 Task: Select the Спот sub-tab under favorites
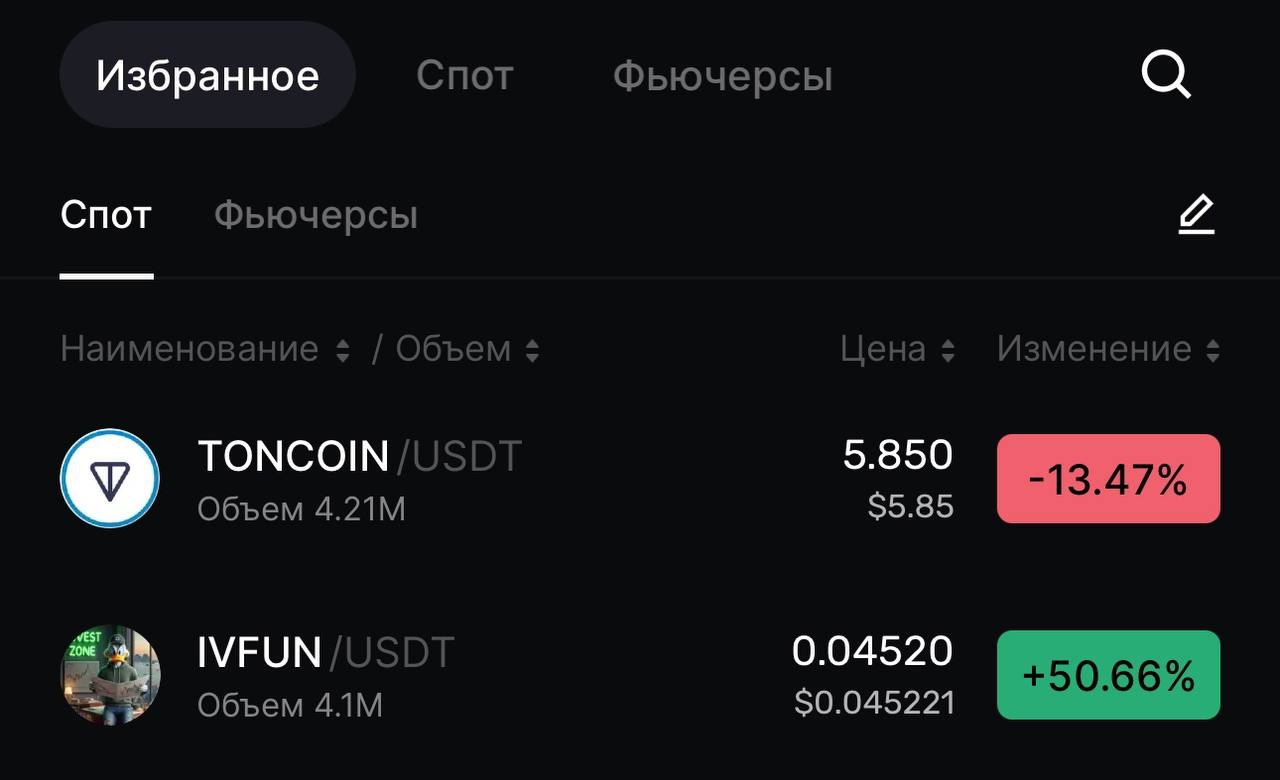(x=106, y=215)
